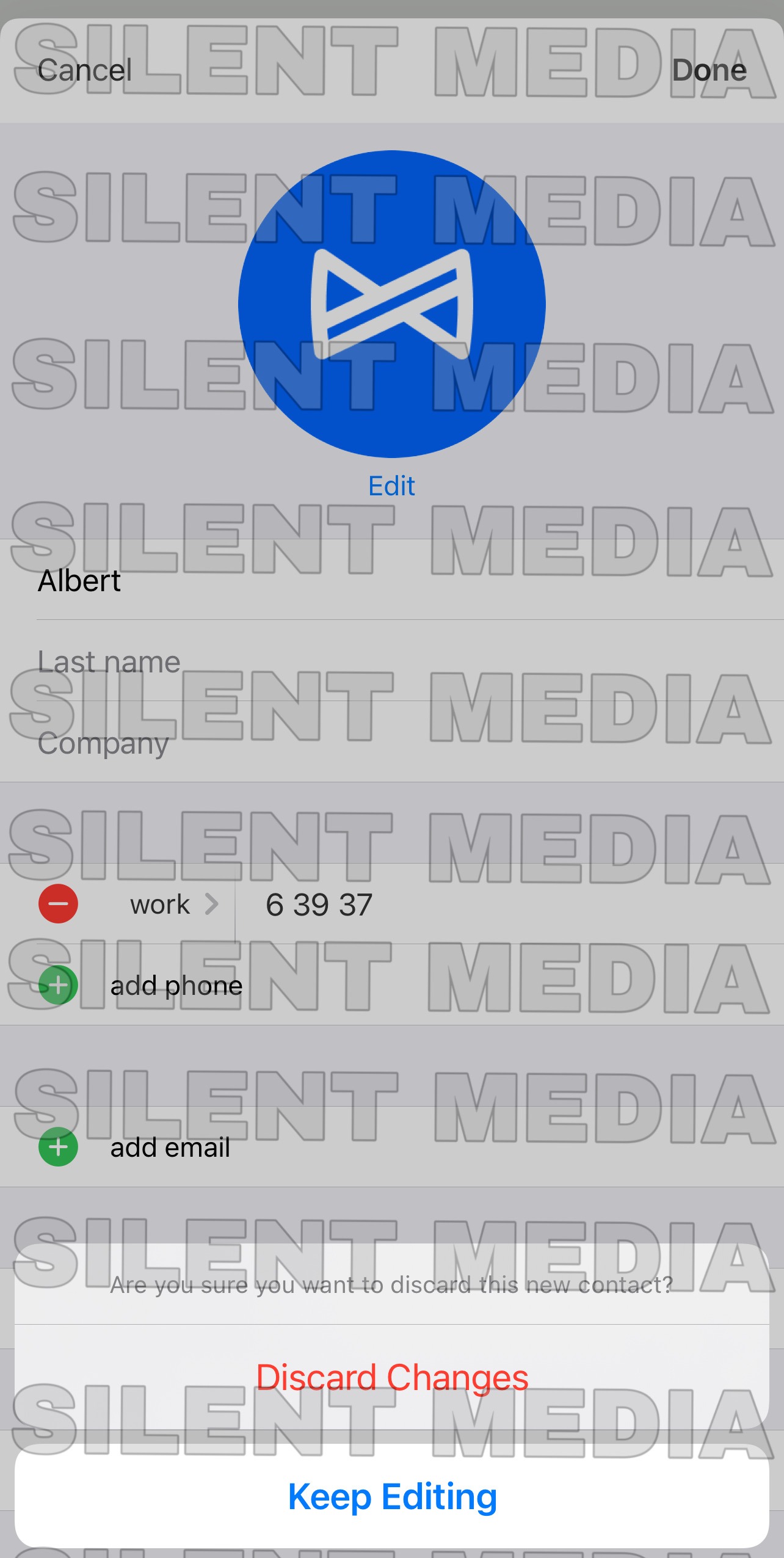Viewport: 784px width, 1558px height.
Task: Tap add phone
Action: click(x=176, y=986)
